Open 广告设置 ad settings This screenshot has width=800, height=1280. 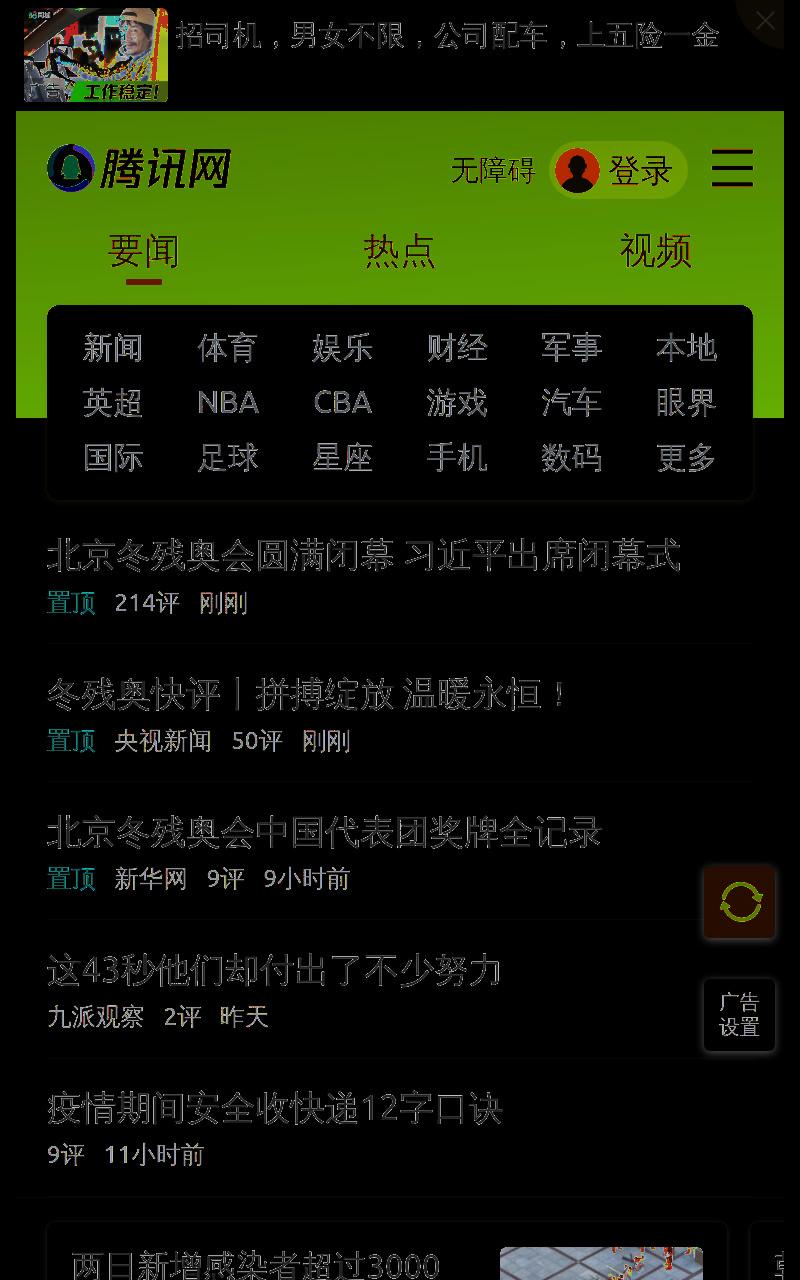(740, 1015)
